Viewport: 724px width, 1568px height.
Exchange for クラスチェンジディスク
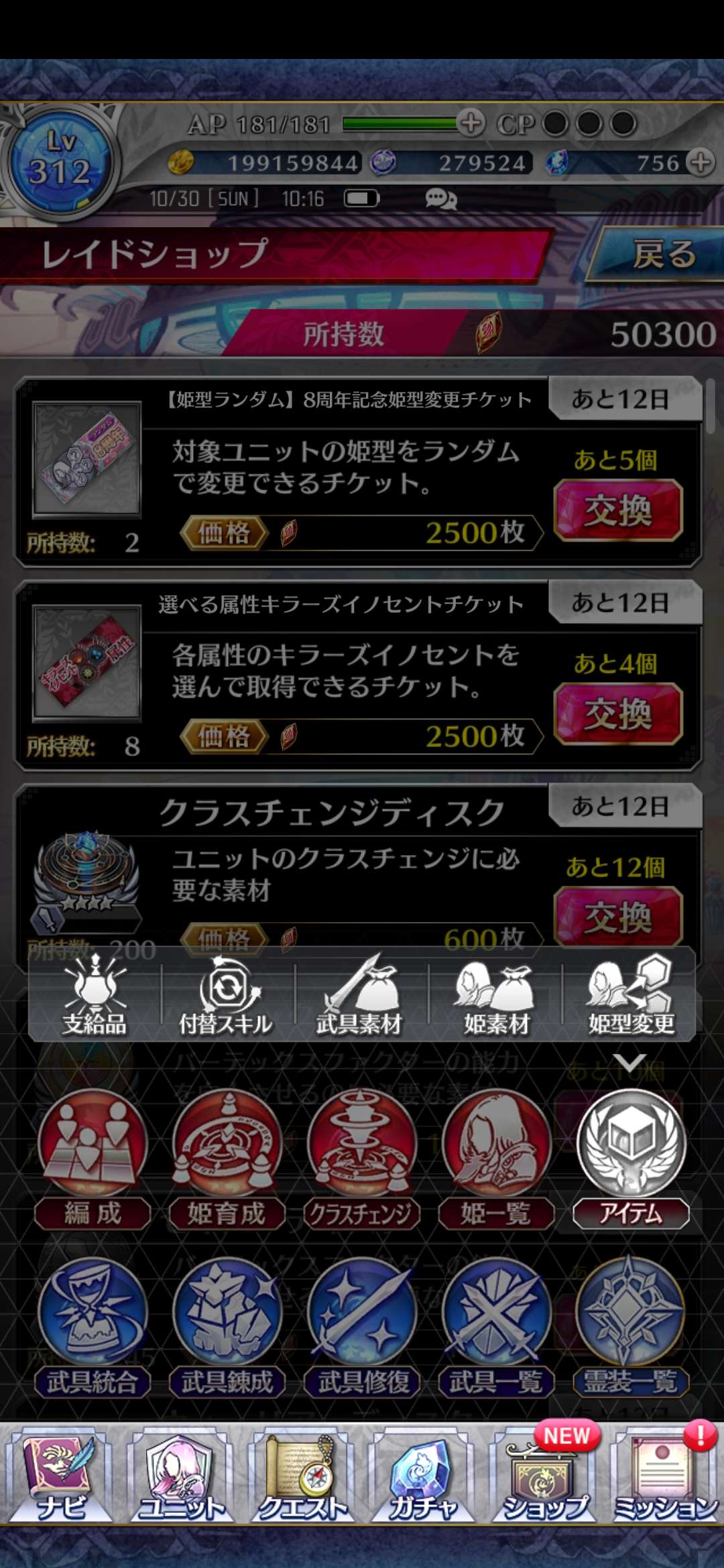[x=618, y=917]
